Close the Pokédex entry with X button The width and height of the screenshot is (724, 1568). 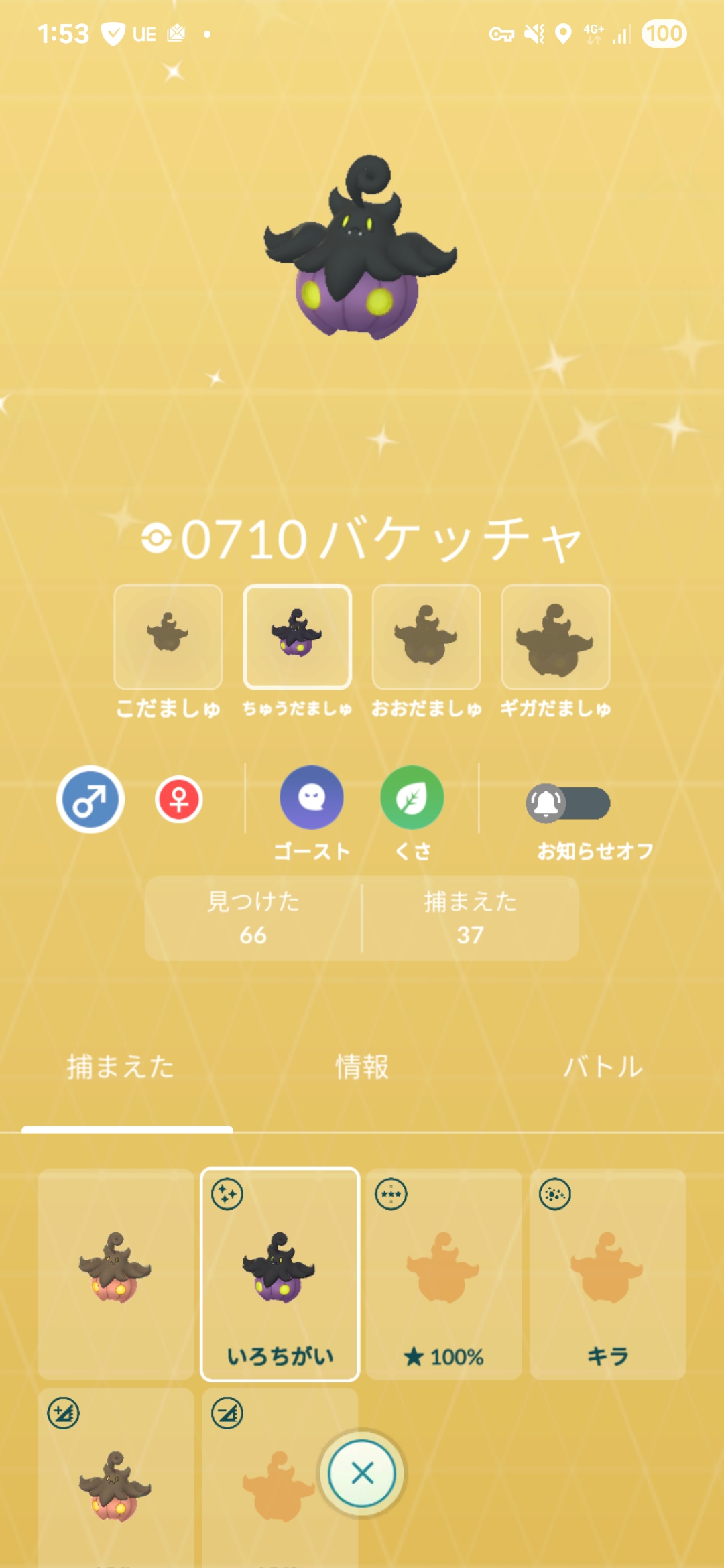click(362, 1473)
